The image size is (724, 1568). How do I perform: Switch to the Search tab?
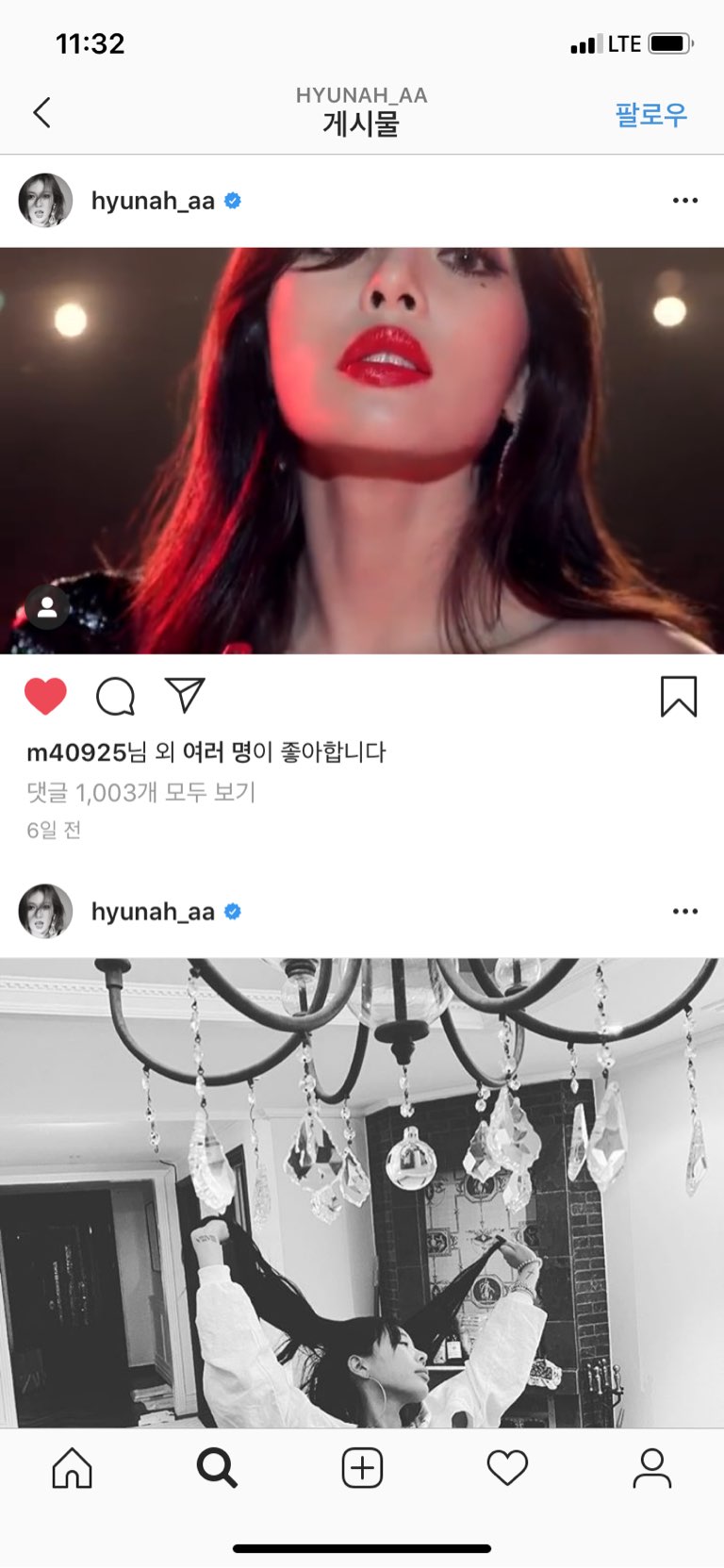coord(217,1468)
